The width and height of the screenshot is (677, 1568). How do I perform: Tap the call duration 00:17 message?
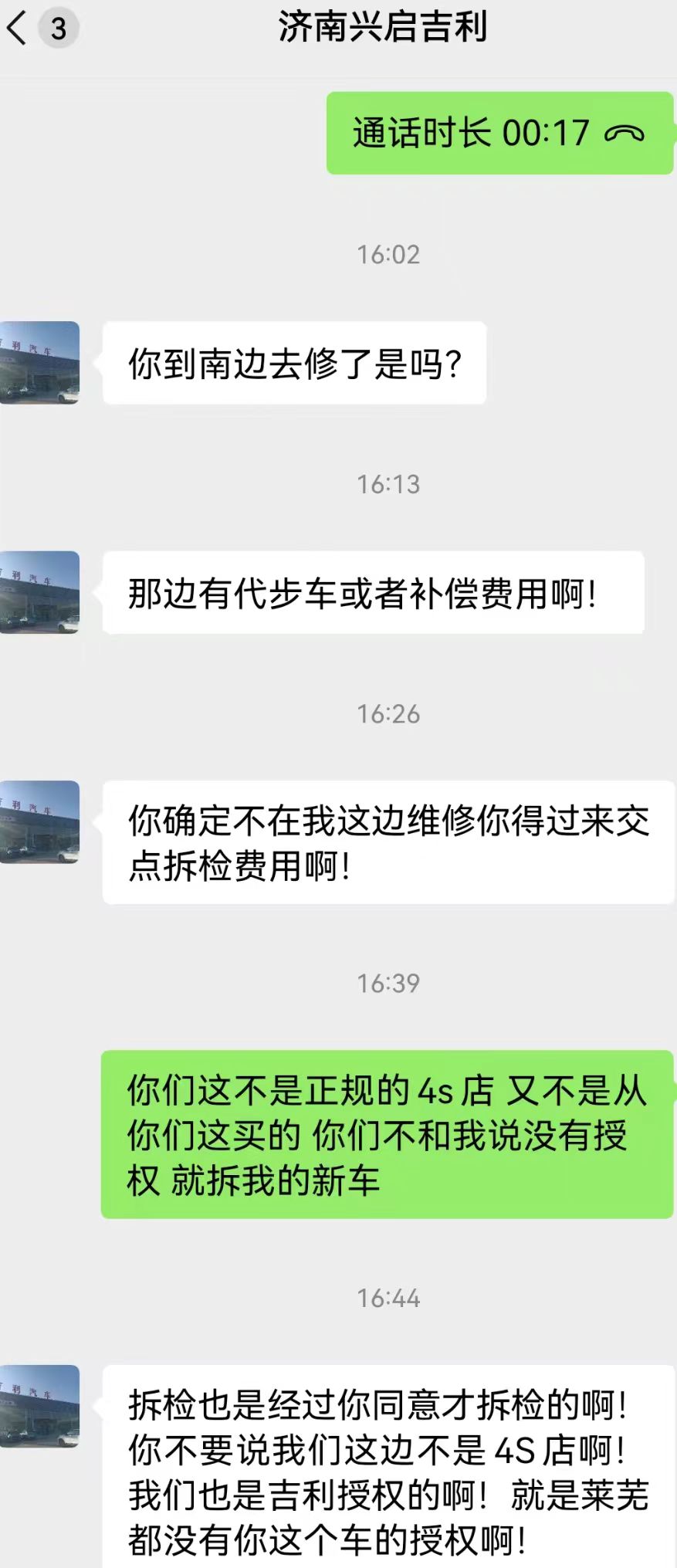click(499, 133)
